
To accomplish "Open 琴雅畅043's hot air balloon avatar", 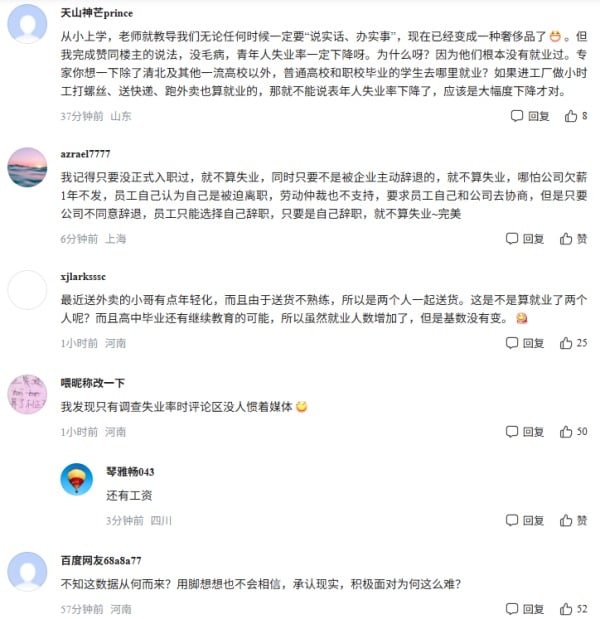I will pyautogui.click(x=78, y=480).
